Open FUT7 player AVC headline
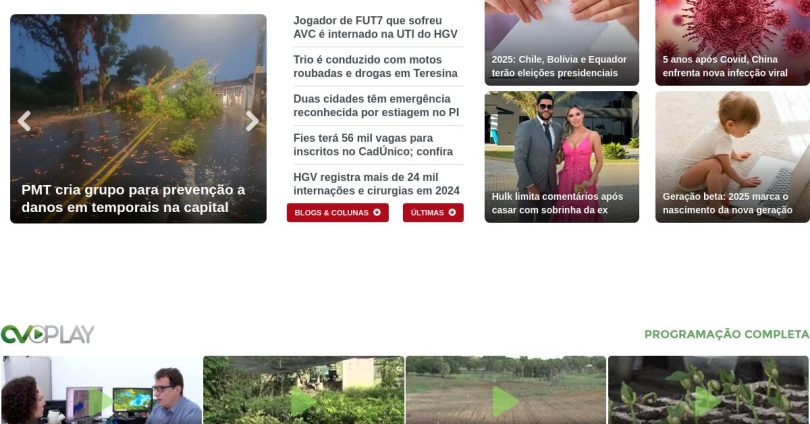 pyautogui.click(x=375, y=27)
